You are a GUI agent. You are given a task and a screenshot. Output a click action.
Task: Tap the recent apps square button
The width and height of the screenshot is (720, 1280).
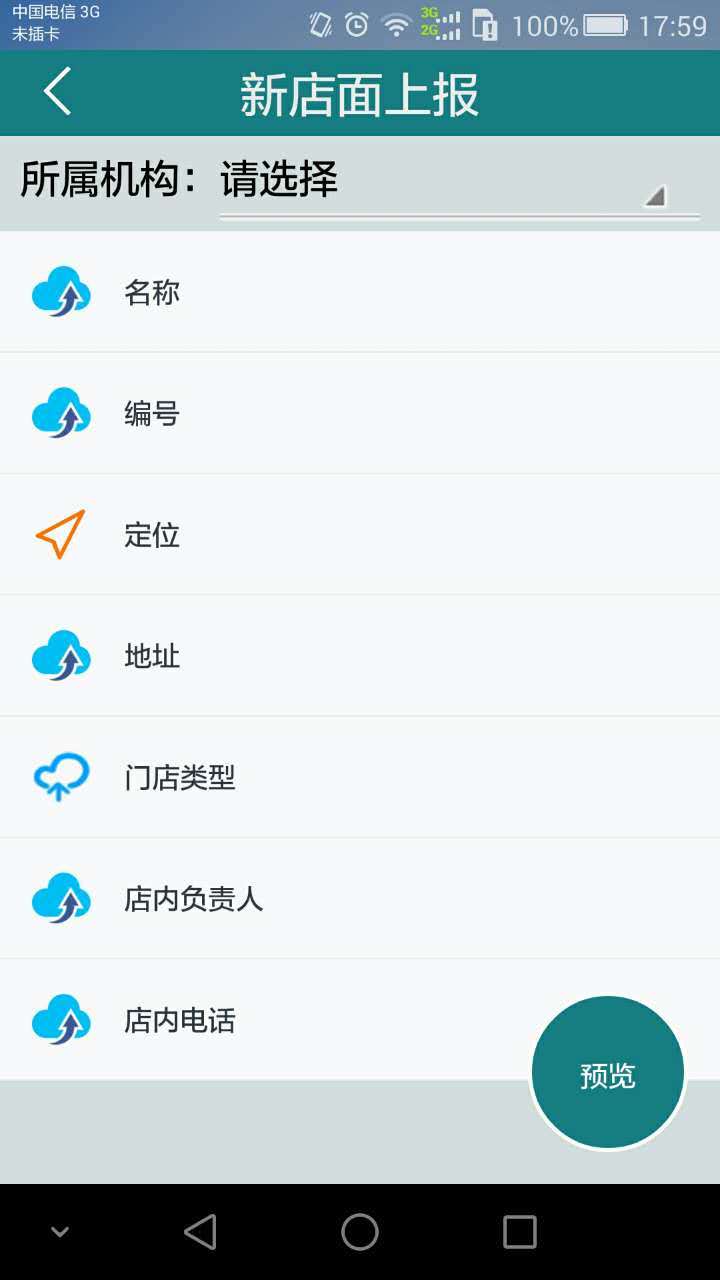[x=519, y=1232]
